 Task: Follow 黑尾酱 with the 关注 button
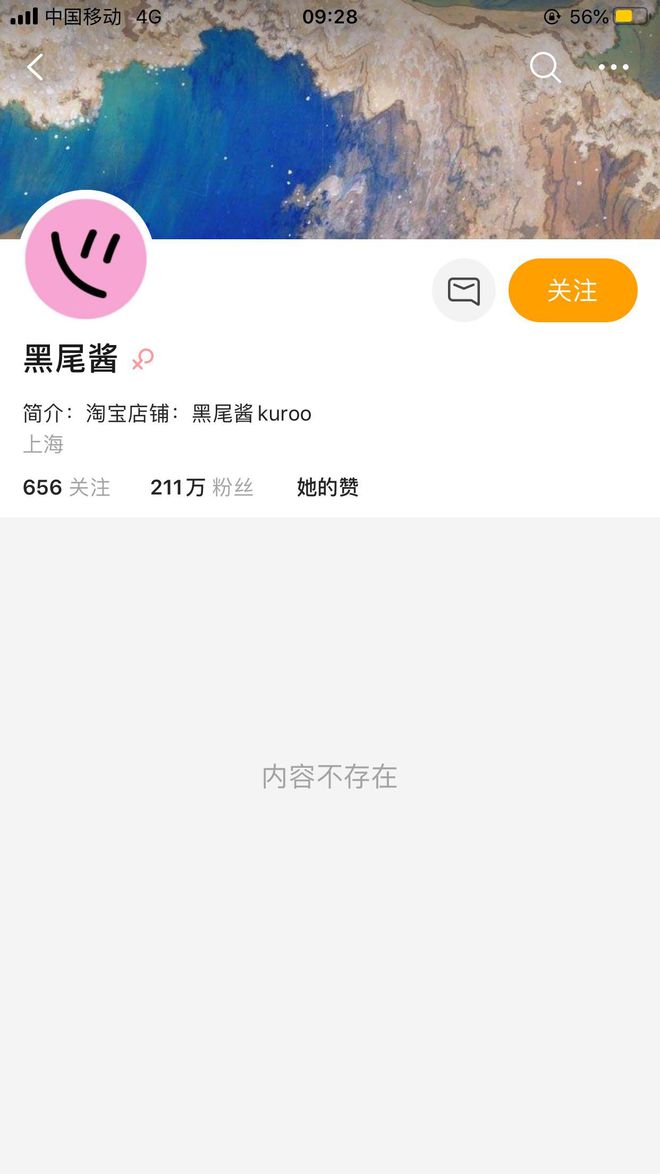pyautogui.click(x=572, y=291)
